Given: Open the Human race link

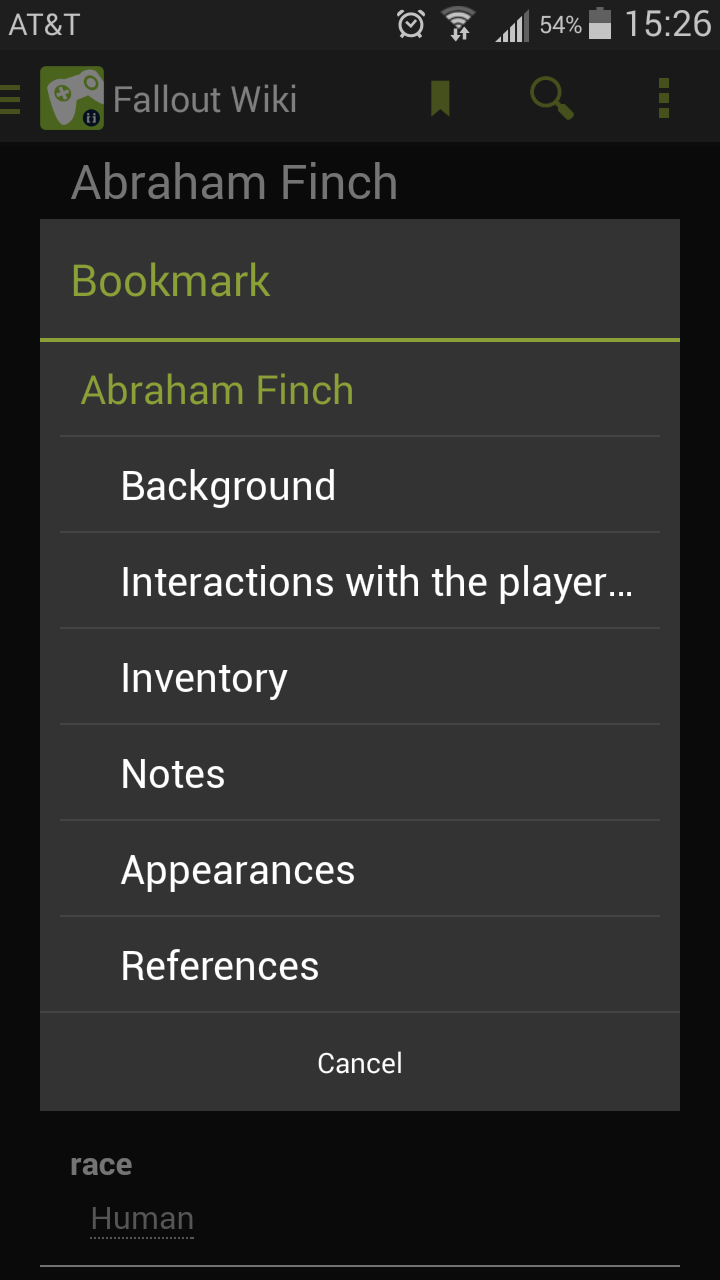Looking at the screenshot, I should [x=142, y=1219].
